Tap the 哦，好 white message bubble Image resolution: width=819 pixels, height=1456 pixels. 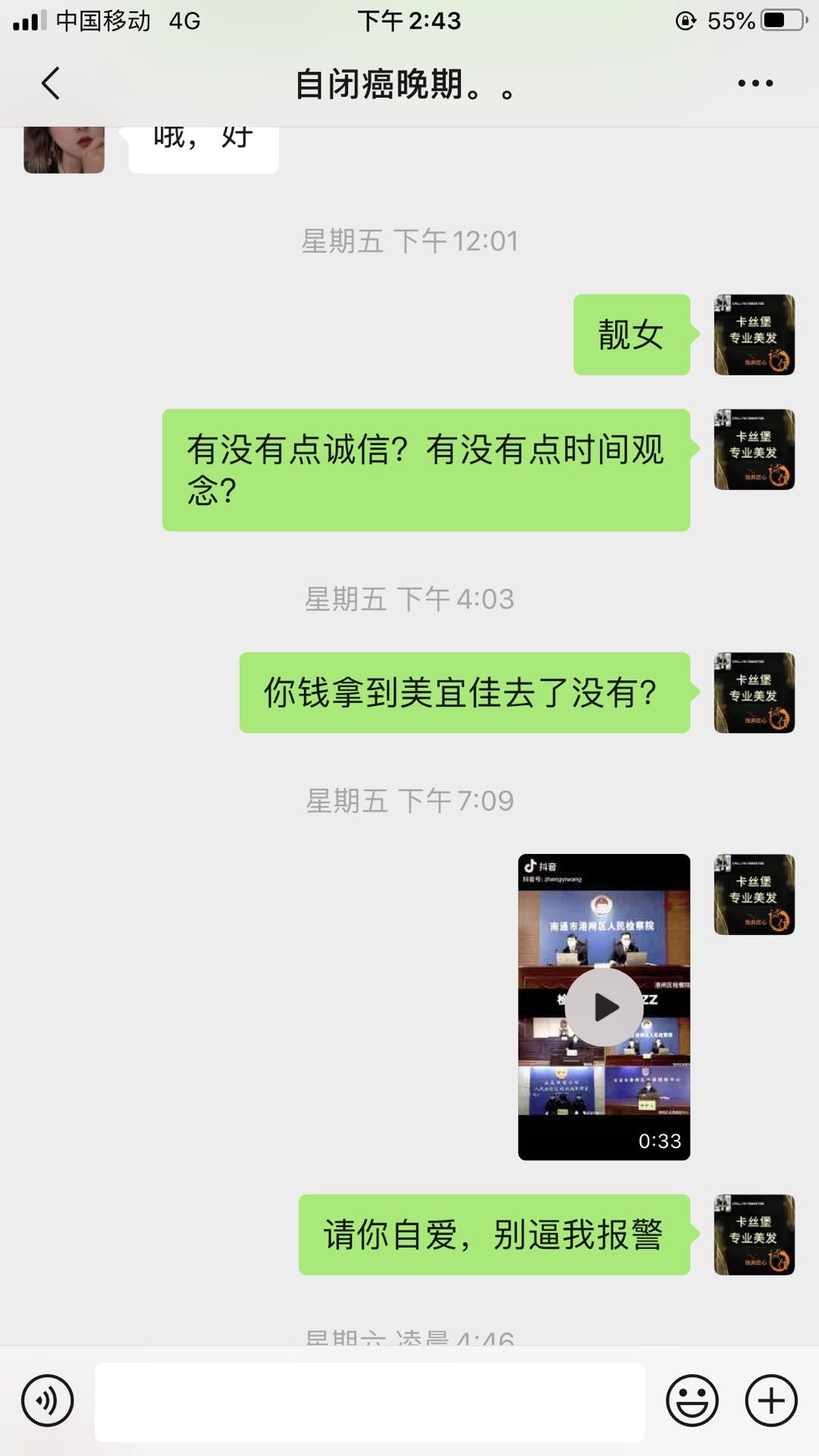[201, 139]
